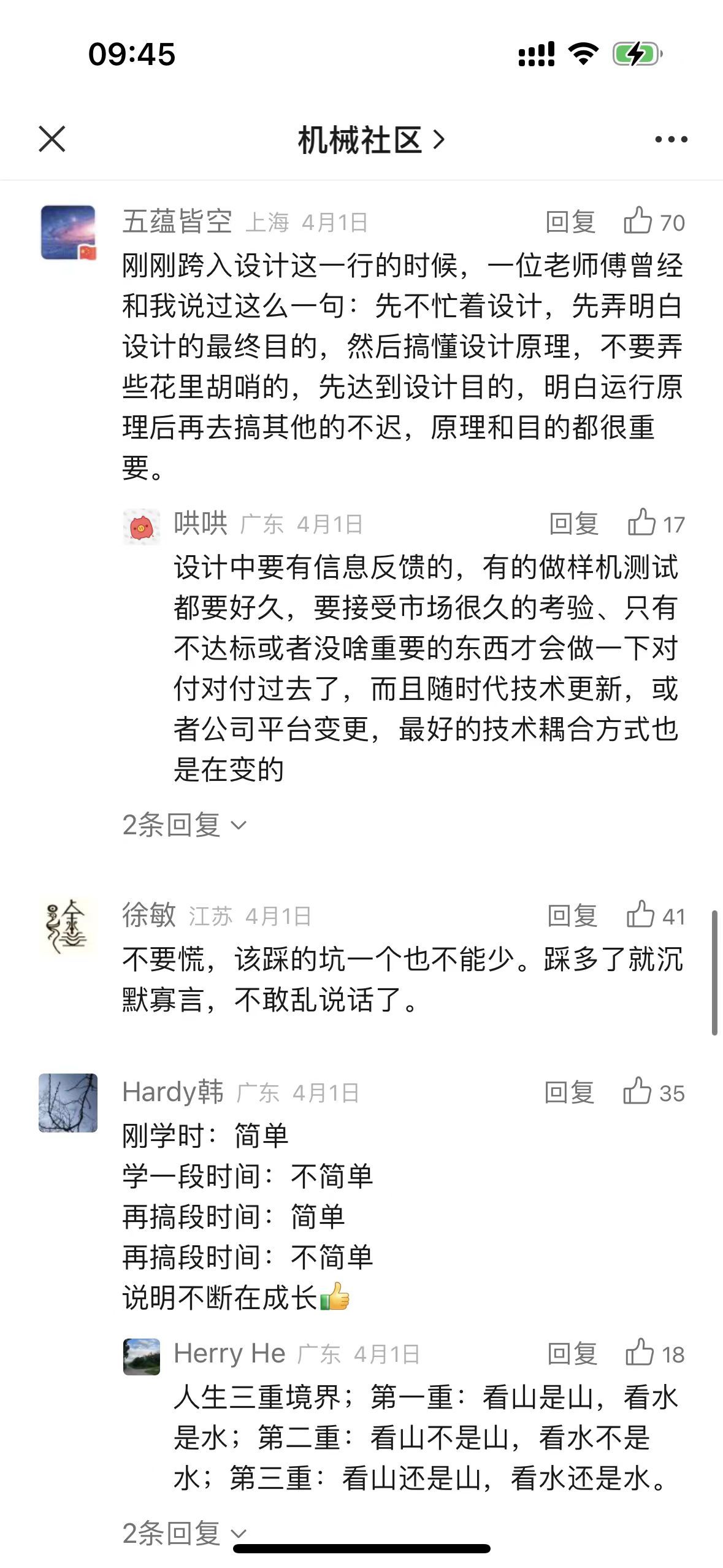Open the 机械社区 account page
This screenshot has width=723, height=1568.
[370, 140]
